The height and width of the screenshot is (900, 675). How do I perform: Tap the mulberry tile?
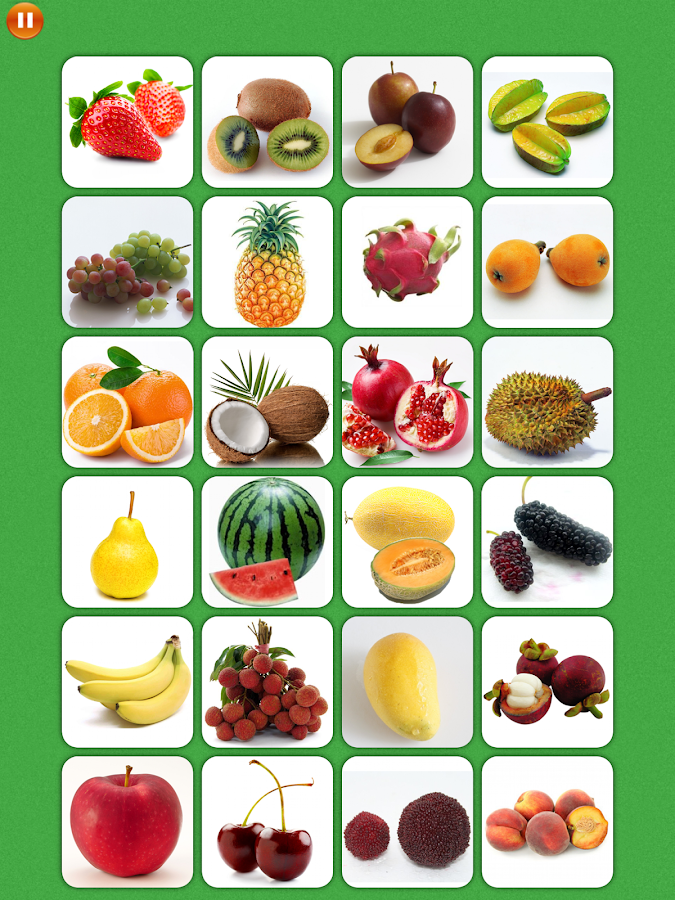547,542
